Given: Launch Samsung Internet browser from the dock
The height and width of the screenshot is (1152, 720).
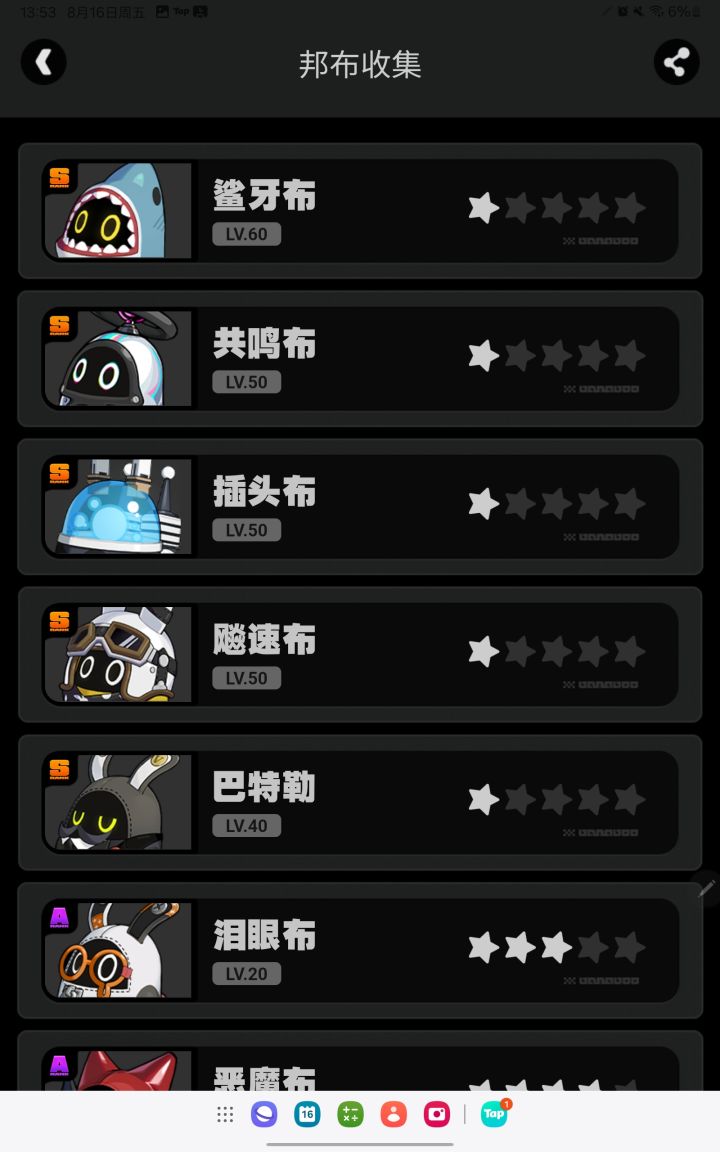Looking at the screenshot, I should [263, 1114].
